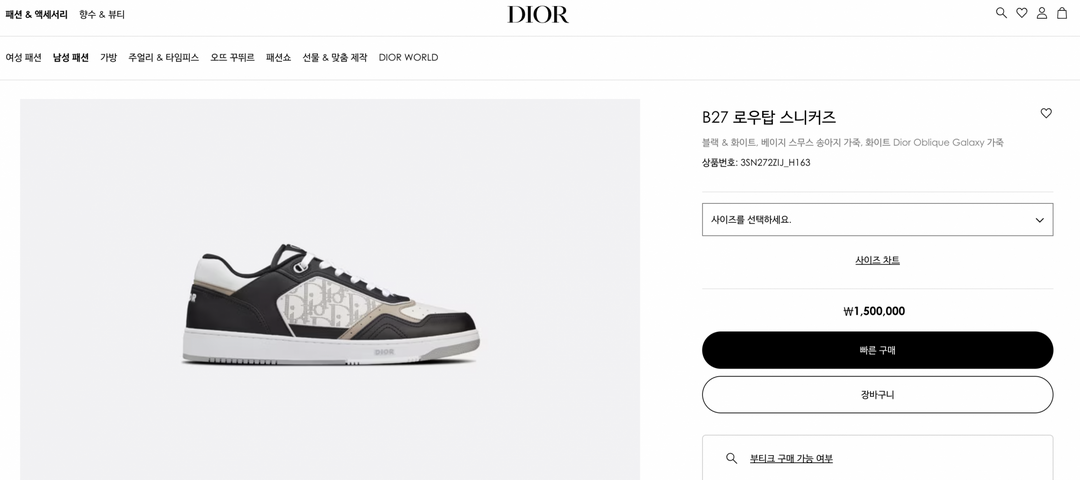
Task: Open the wishlist heart in header
Action: tap(1021, 13)
